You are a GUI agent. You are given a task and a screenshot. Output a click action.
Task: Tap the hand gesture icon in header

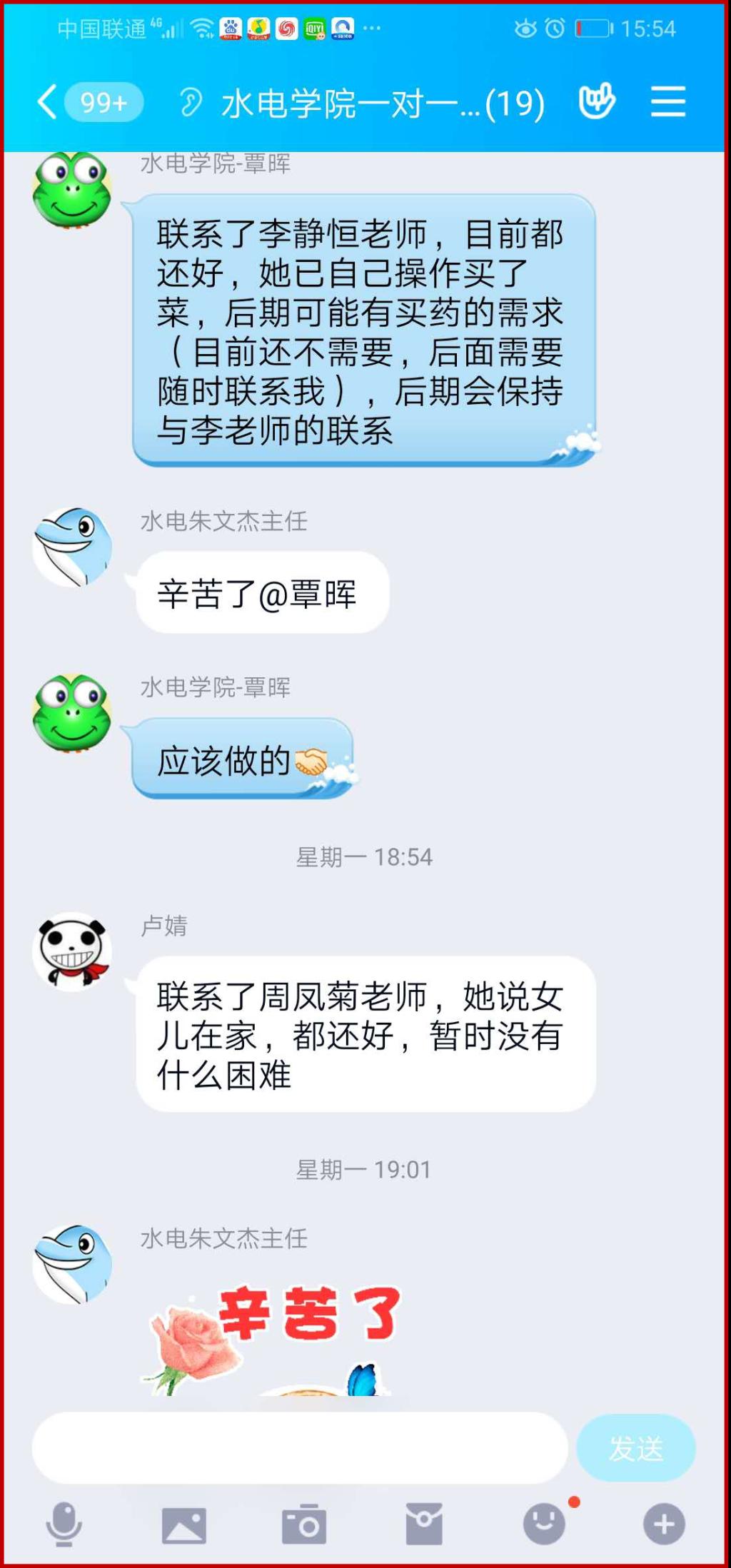[x=596, y=101]
